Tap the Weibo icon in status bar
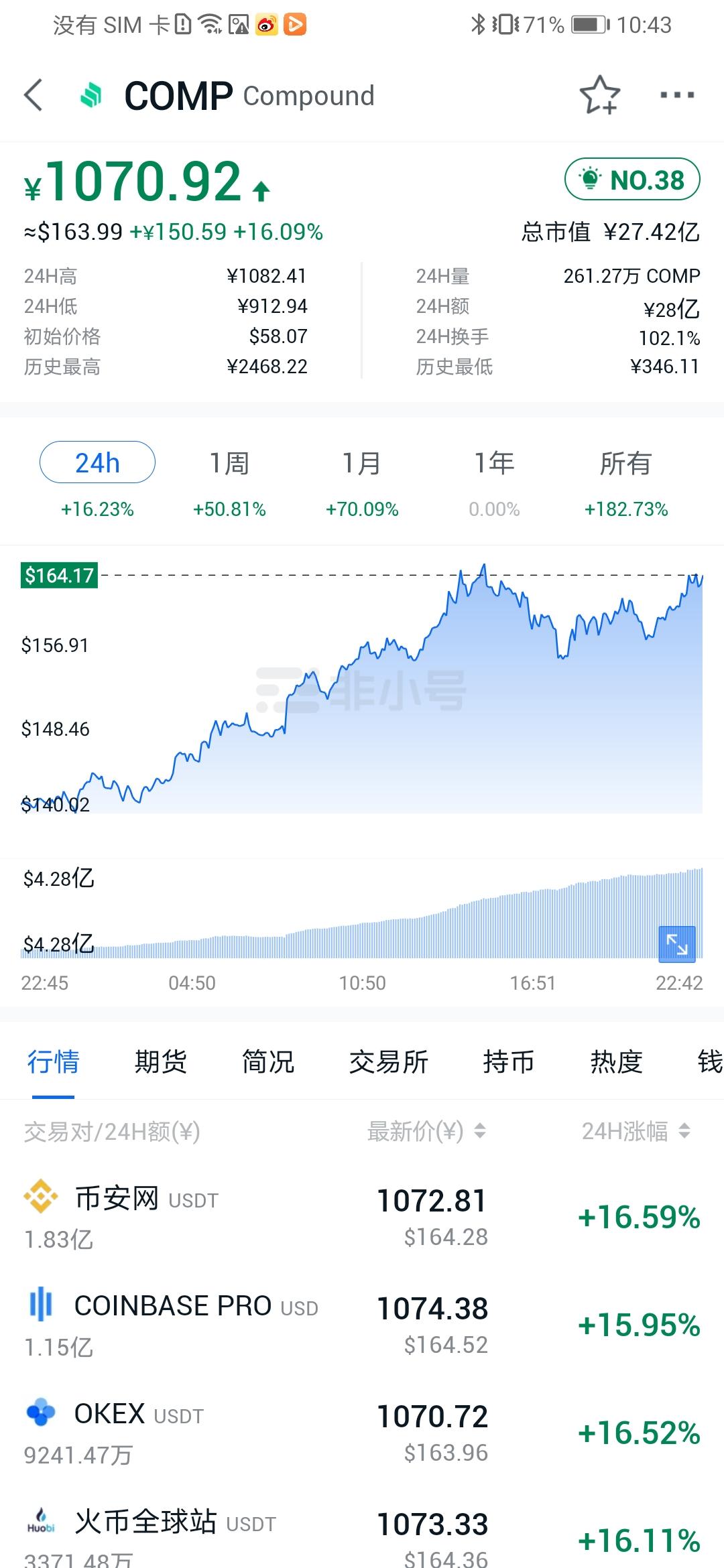724x1568 pixels. pyautogui.click(x=265, y=24)
